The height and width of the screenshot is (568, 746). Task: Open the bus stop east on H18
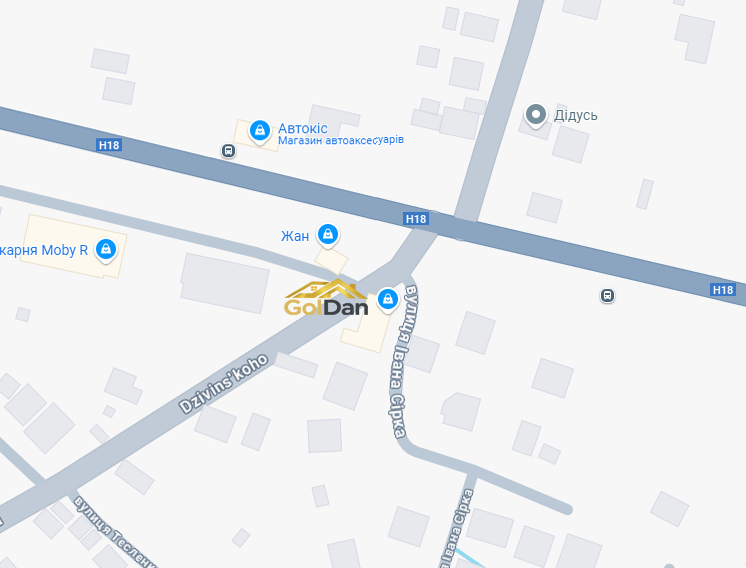pyautogui.click(x=607, y=295)
